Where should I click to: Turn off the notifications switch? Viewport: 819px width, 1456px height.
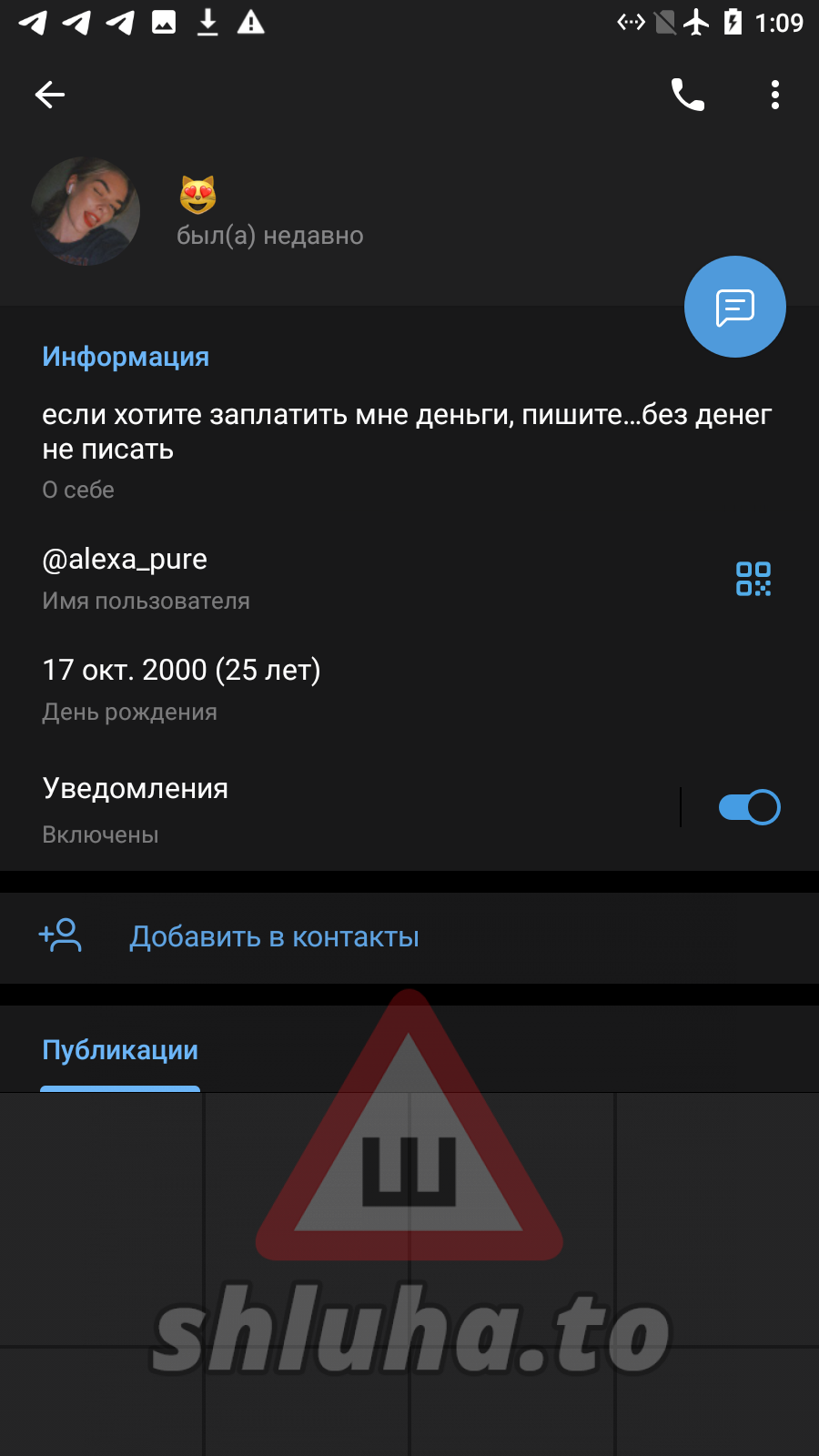(749, 807)
